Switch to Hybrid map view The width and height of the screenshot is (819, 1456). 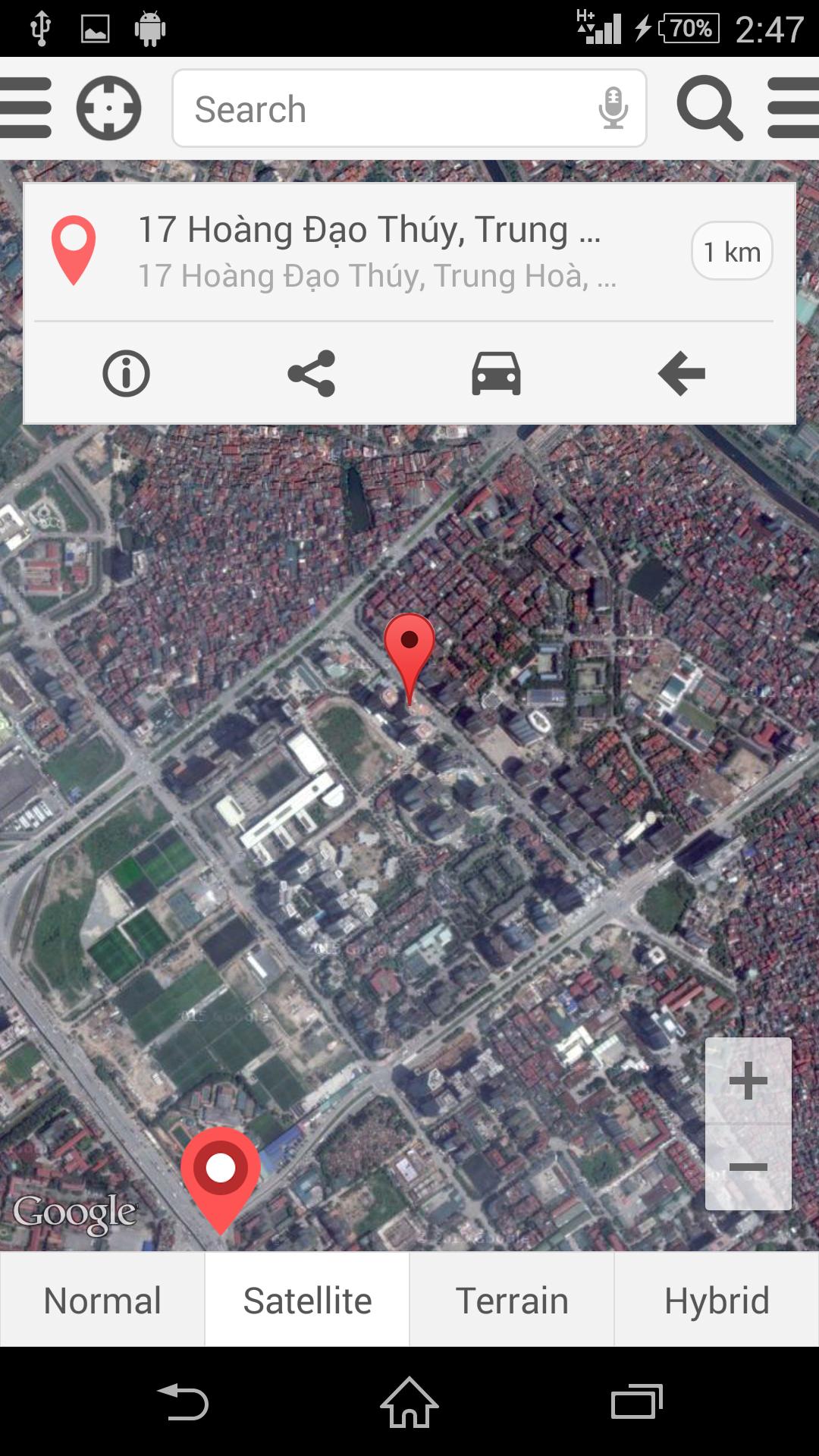coord(716,1299)
